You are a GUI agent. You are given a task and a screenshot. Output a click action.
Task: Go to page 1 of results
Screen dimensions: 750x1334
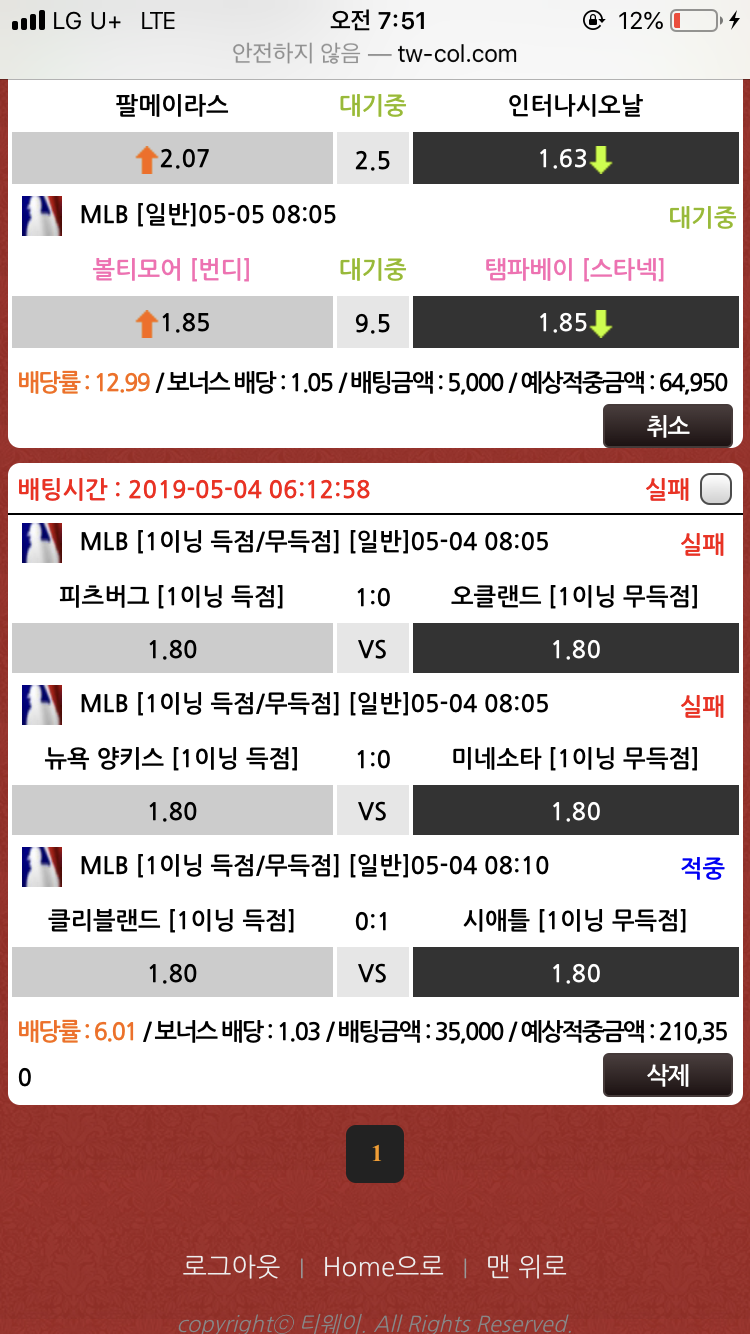pyautogui.click(x=375, y=1153)
